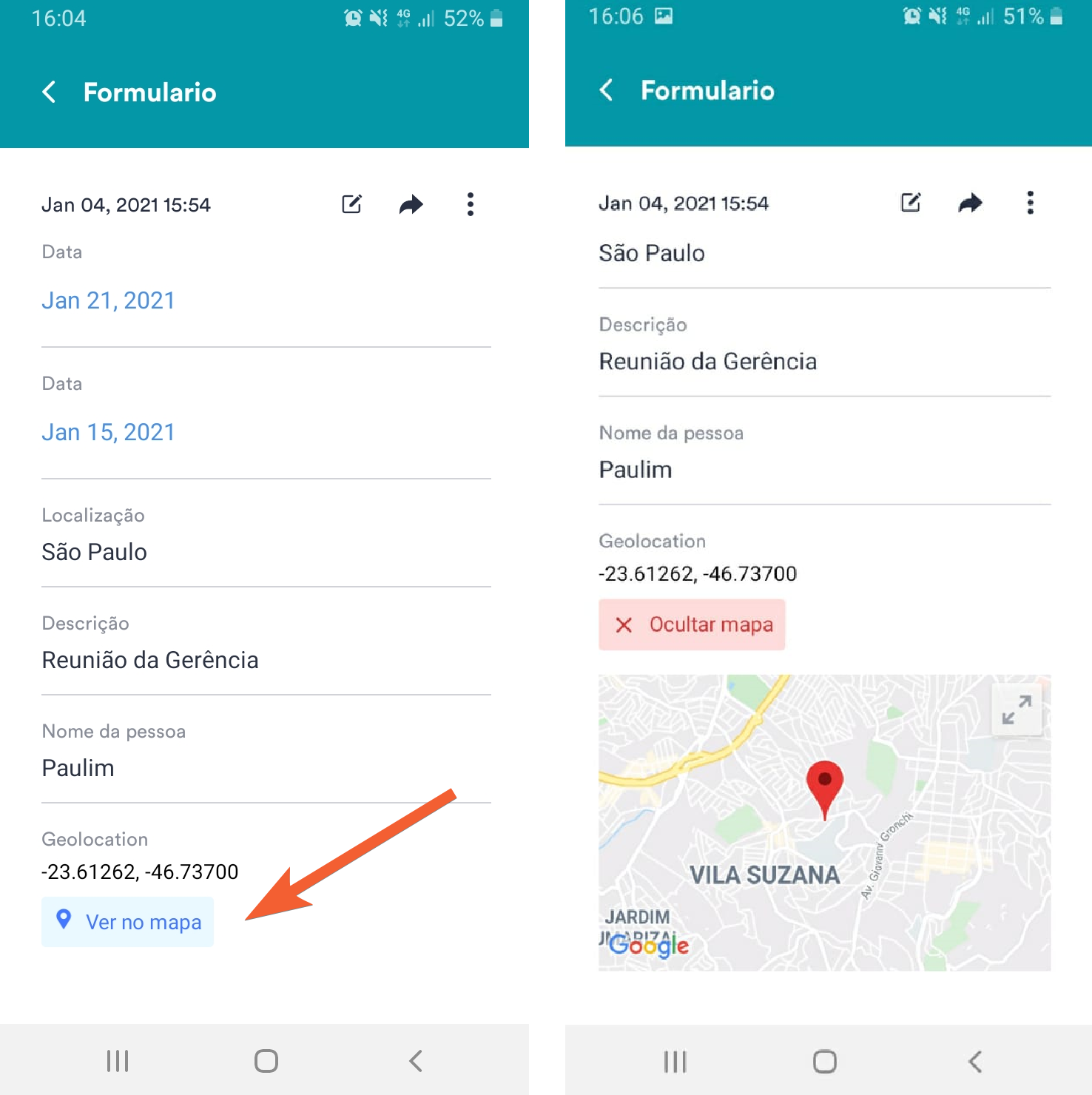Open the Jan 21, 2021 date
This screenshot has width=1092, height=1095.
pyautogui.click(x=108, y=300)
